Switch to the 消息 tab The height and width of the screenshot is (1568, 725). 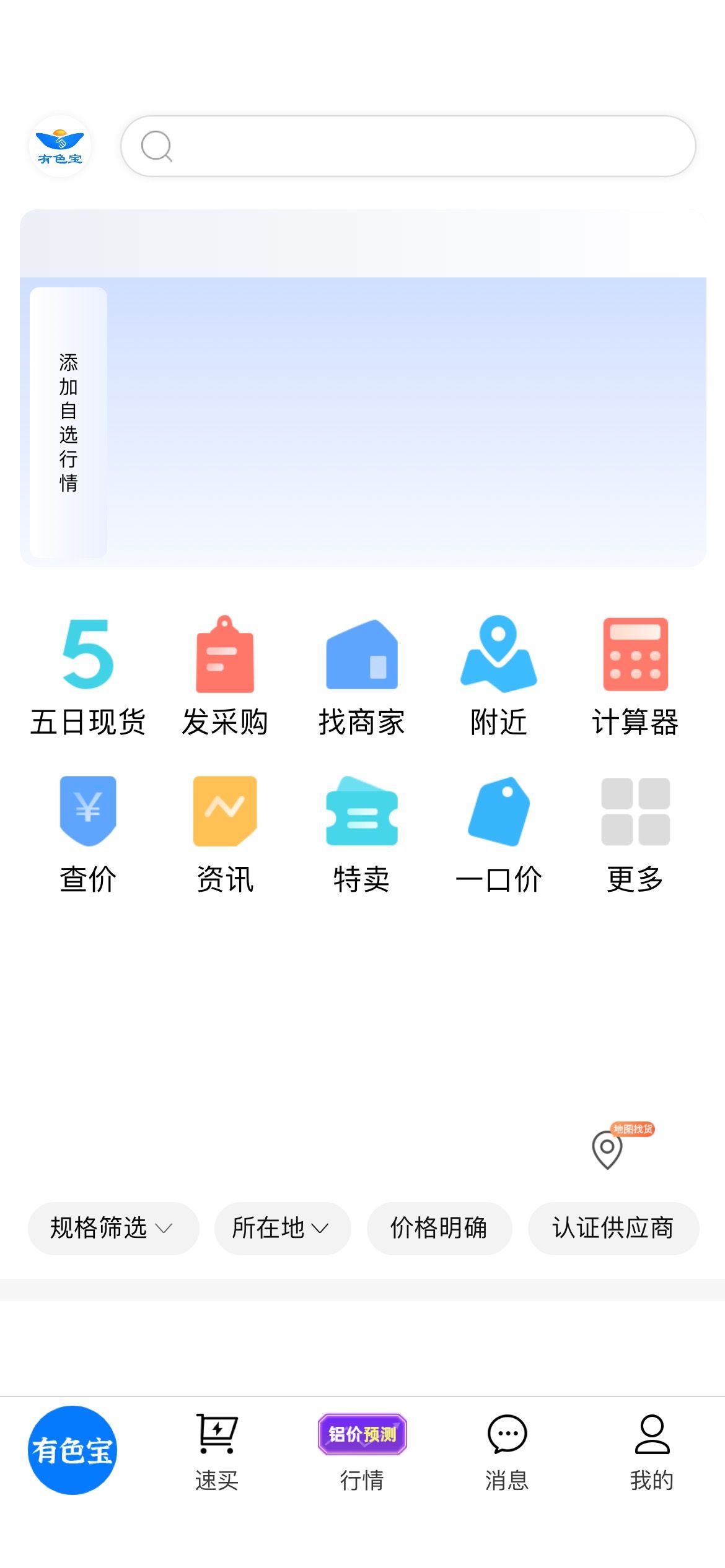coord(507,1452)
